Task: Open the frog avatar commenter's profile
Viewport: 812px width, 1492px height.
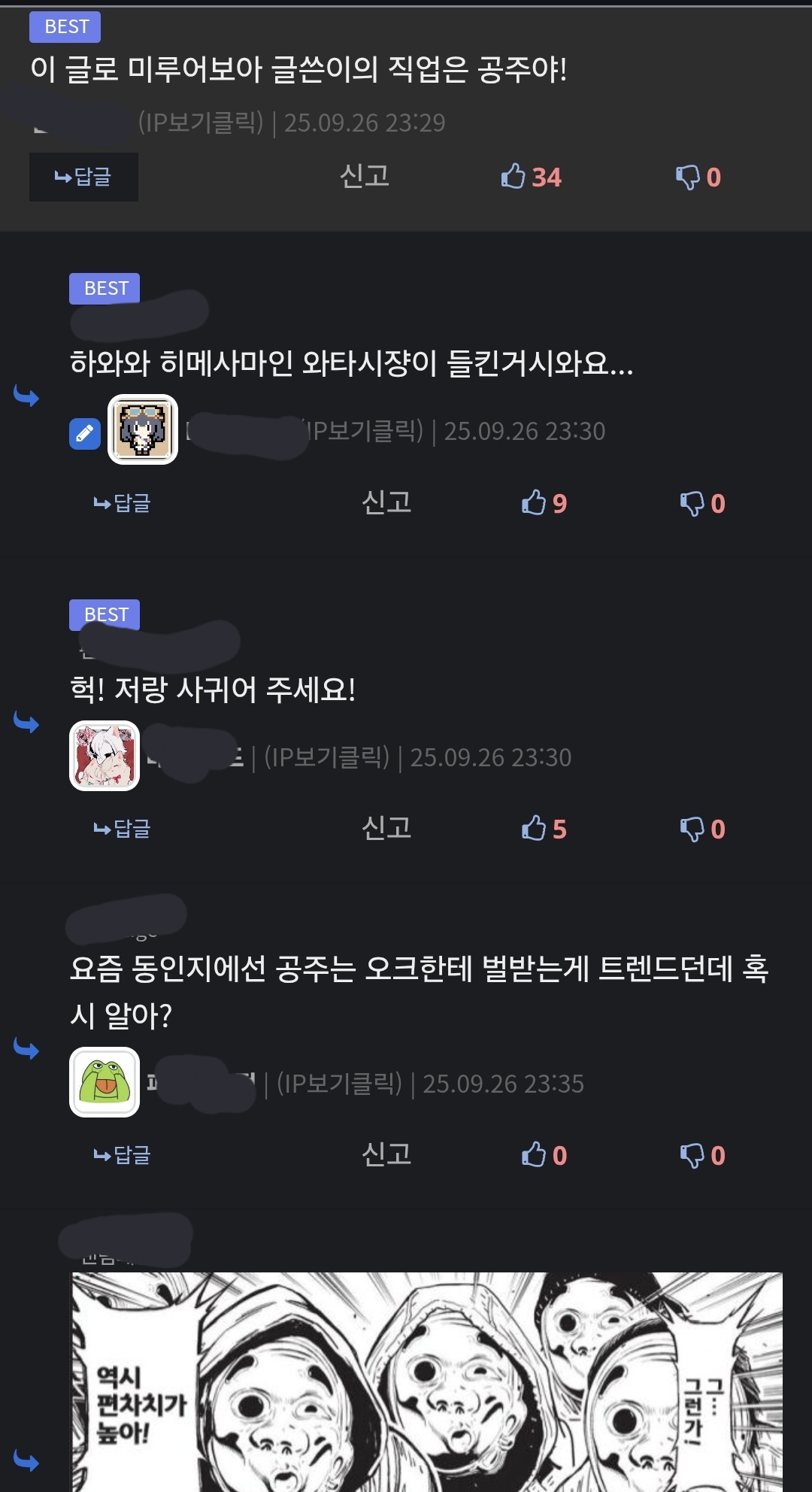Action: click(105, 1082)
